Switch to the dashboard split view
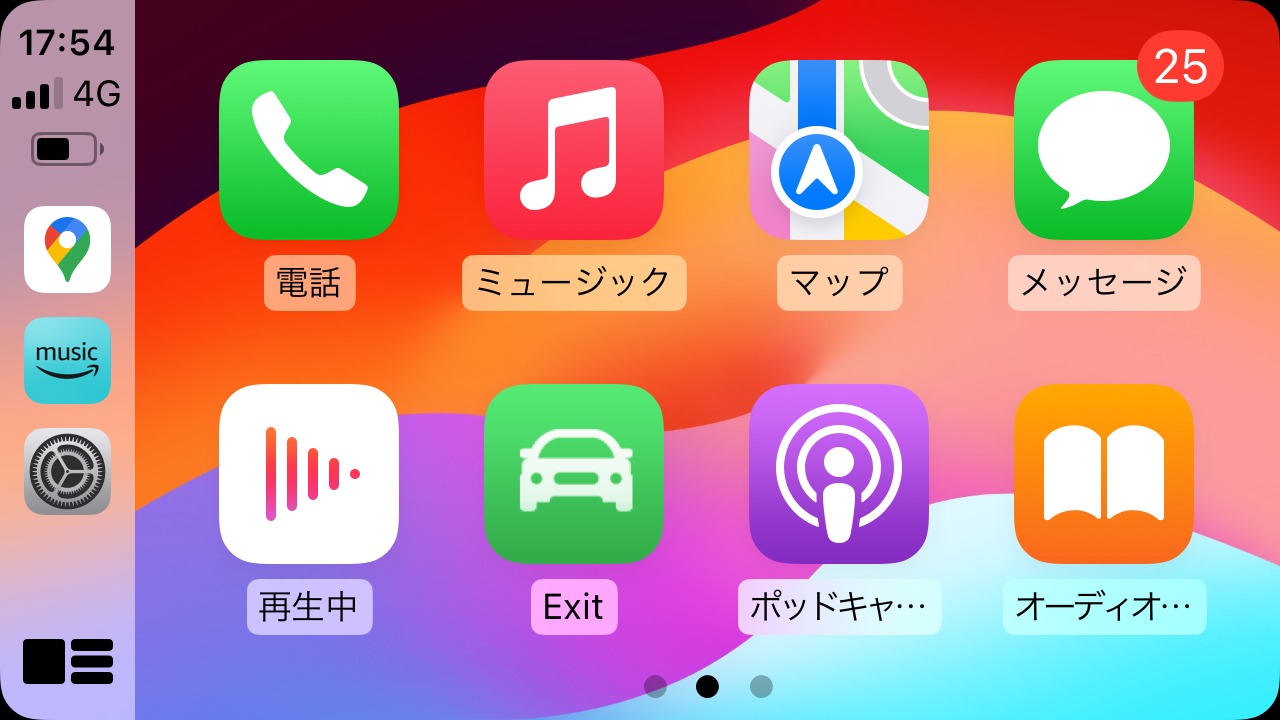Screen dimensions: 1280x720 tap(67, 661)
